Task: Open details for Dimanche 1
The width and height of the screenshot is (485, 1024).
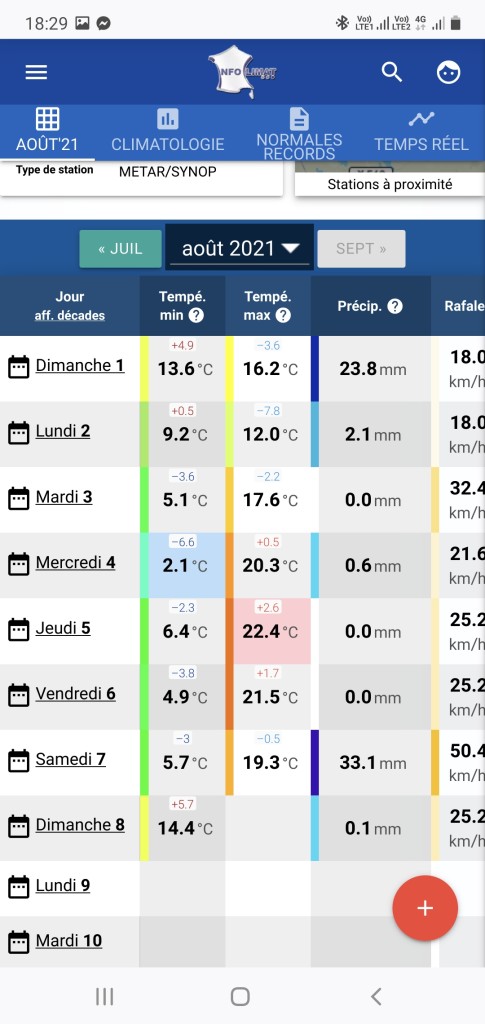Action: click(80, 366)
